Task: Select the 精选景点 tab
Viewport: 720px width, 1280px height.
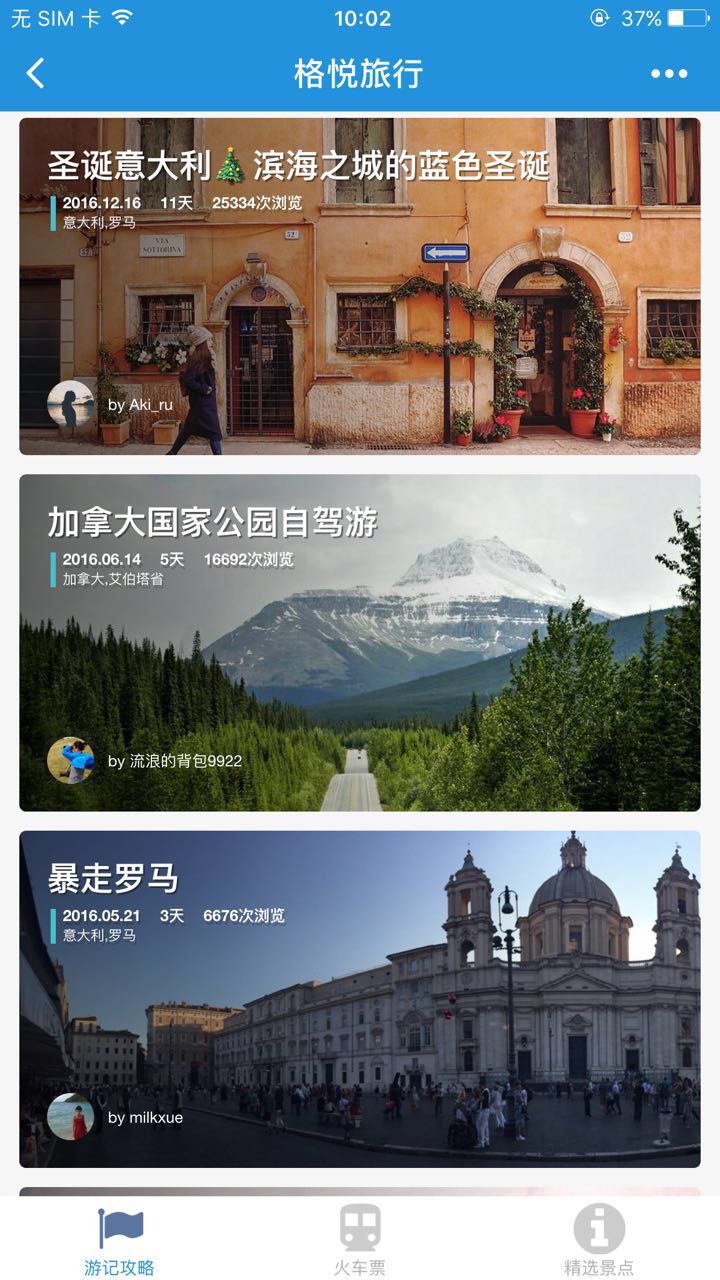Action: pos(598,1240)
